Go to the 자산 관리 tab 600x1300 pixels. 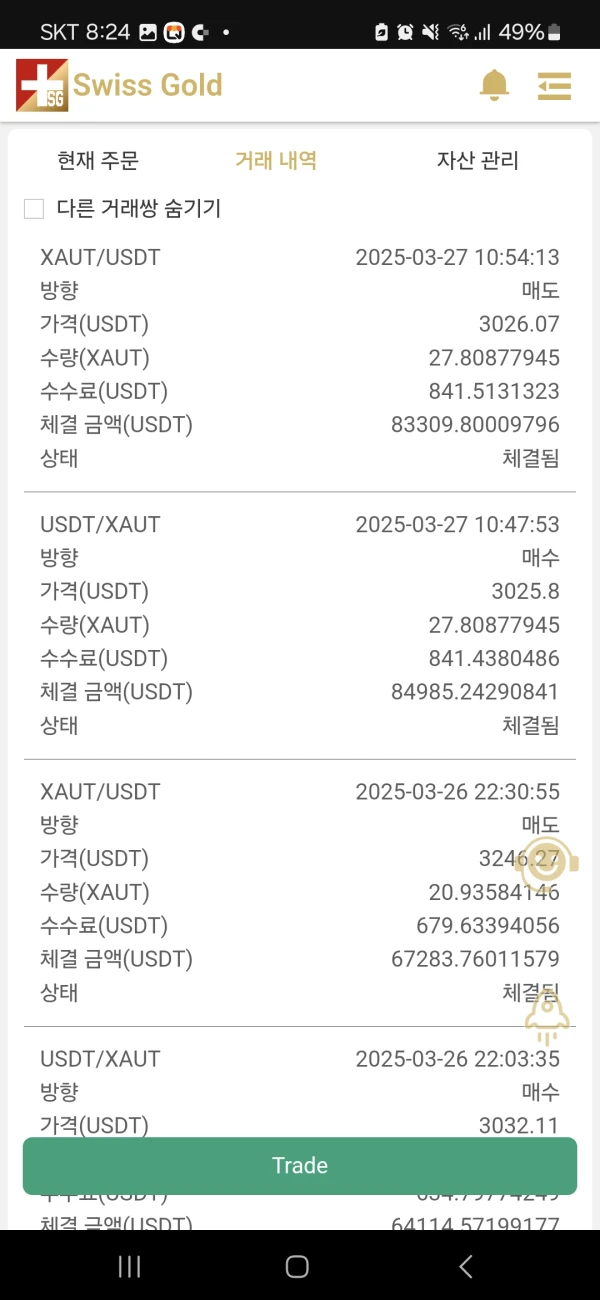click(478, 160)
